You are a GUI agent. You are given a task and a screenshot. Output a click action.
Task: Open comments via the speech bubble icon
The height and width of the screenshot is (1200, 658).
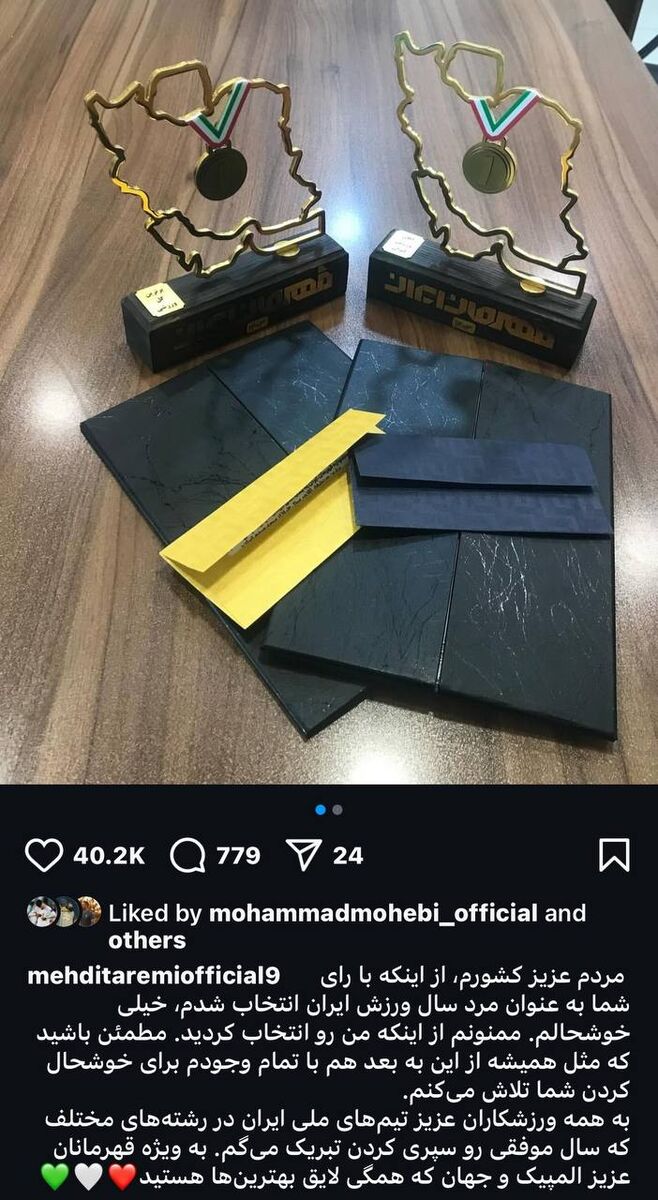tap(187, 855)
